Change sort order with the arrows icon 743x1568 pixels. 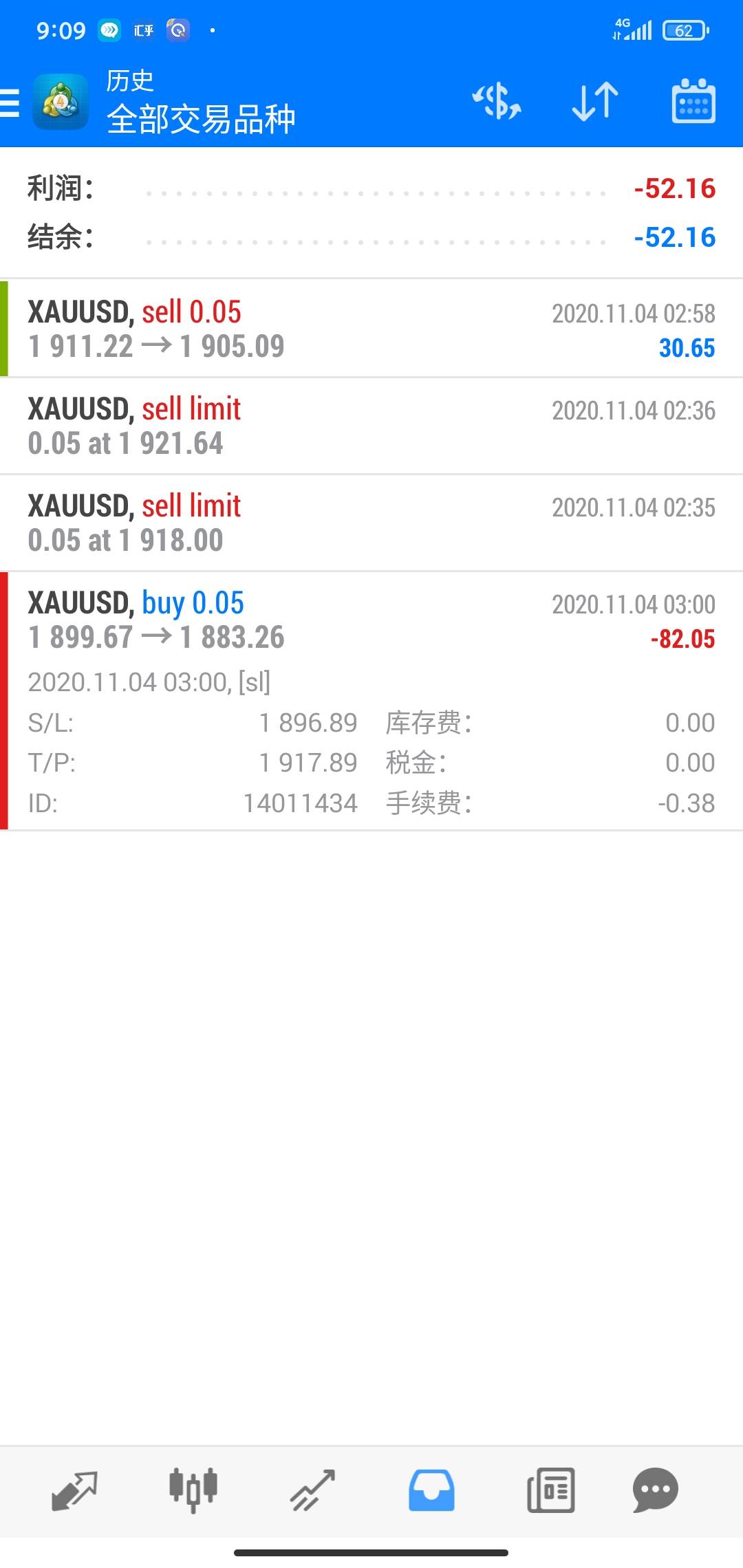click(595, 102)
